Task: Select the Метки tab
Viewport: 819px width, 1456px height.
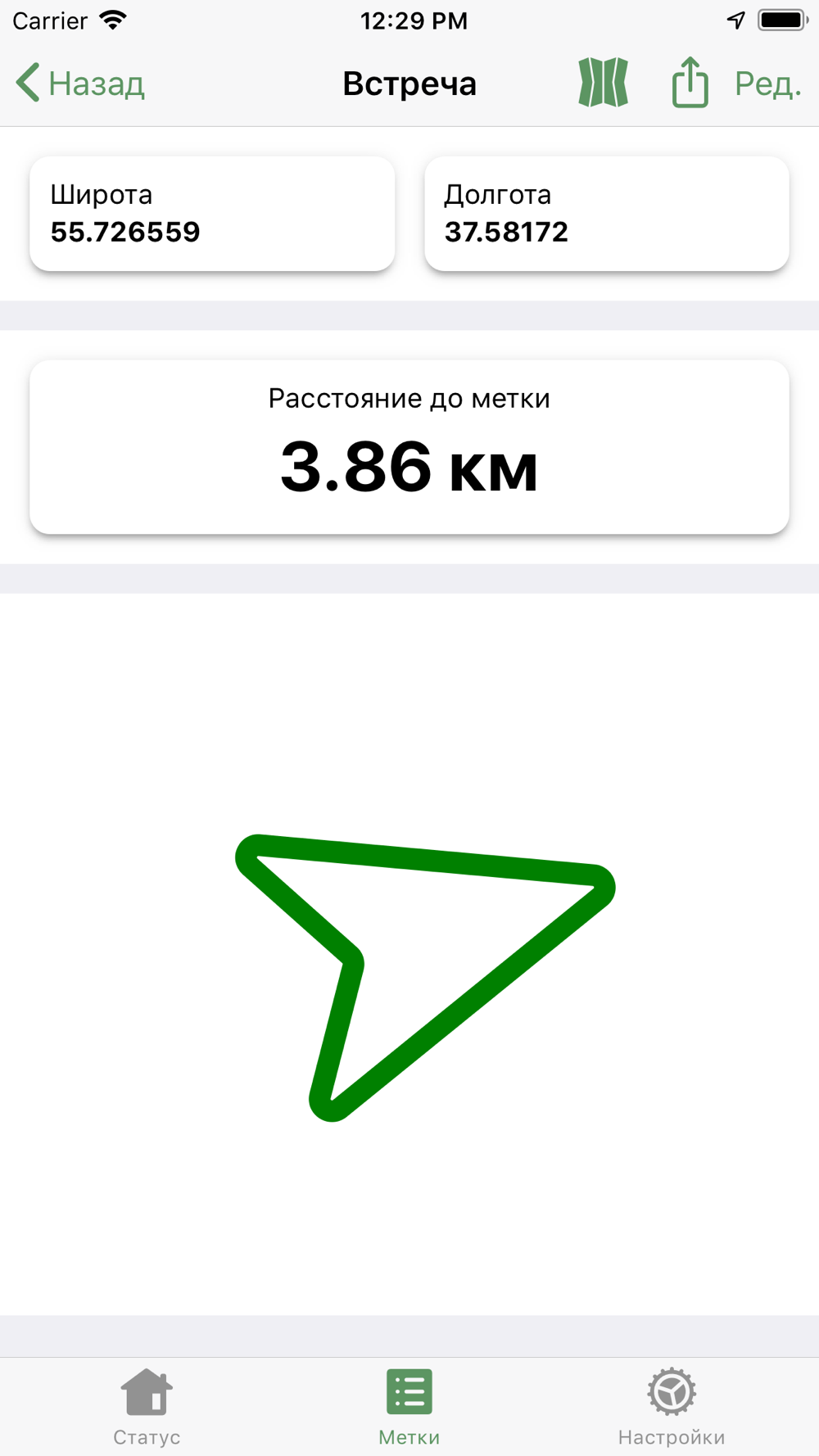Action: click(409, 1407)
